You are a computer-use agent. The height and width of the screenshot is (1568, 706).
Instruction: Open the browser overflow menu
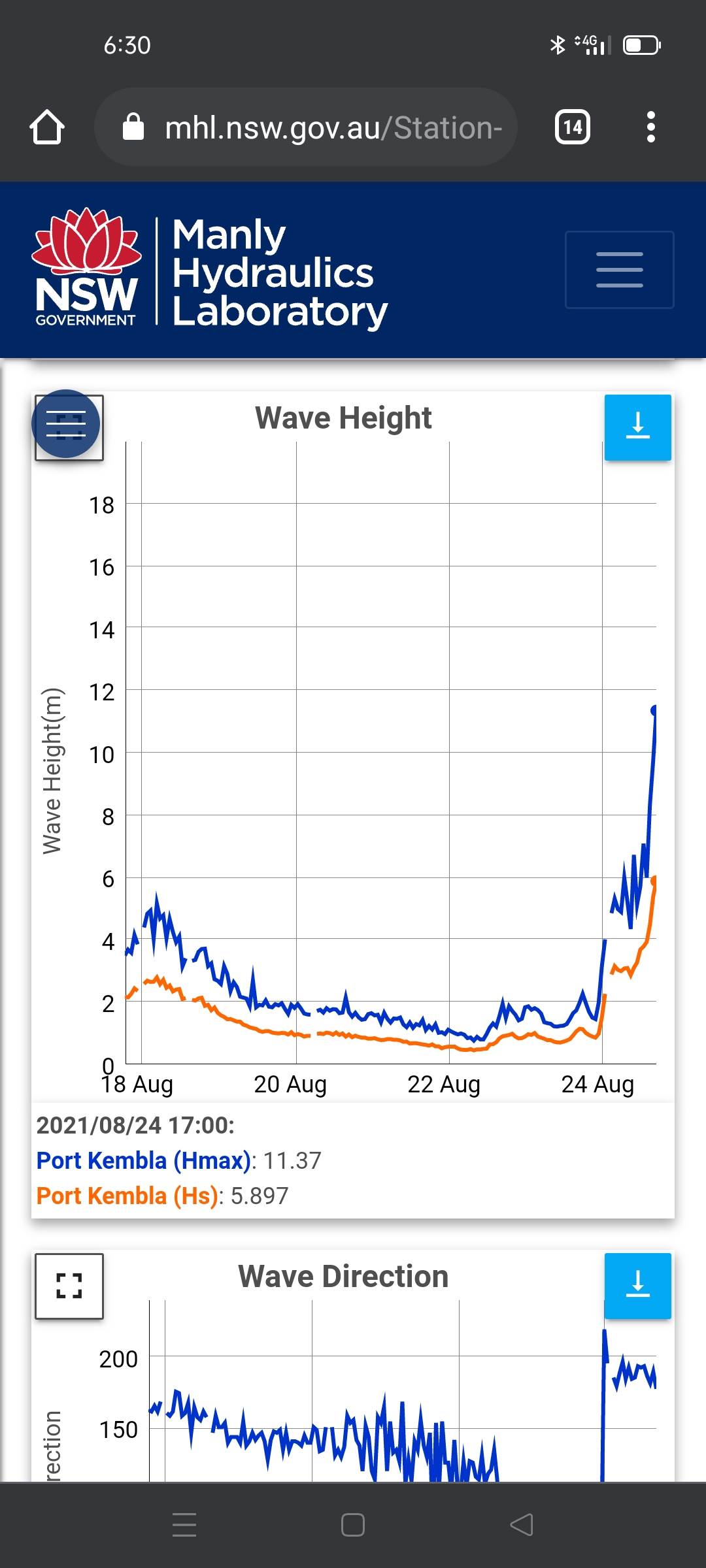click(x=650, y=127)
